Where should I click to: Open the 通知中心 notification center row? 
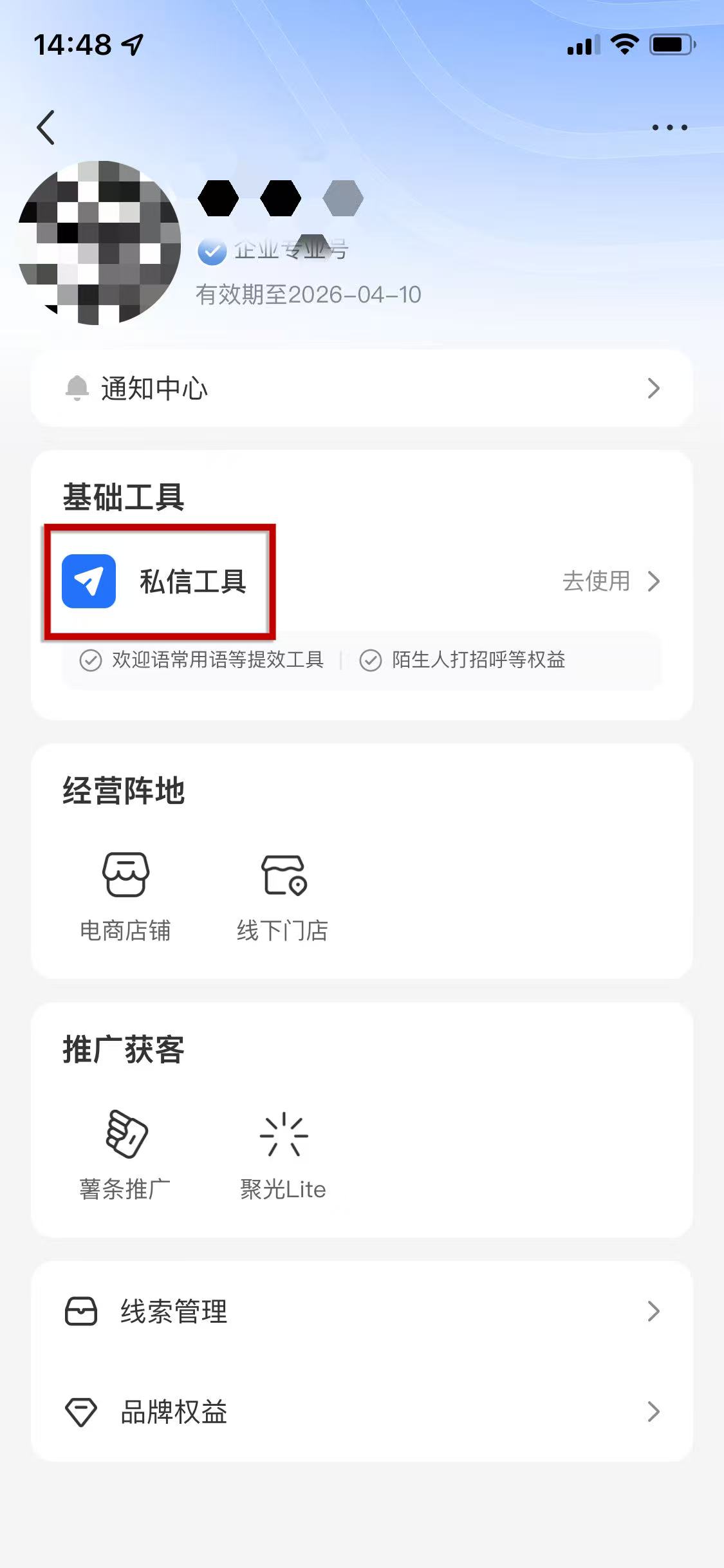[x=362, y=388]
